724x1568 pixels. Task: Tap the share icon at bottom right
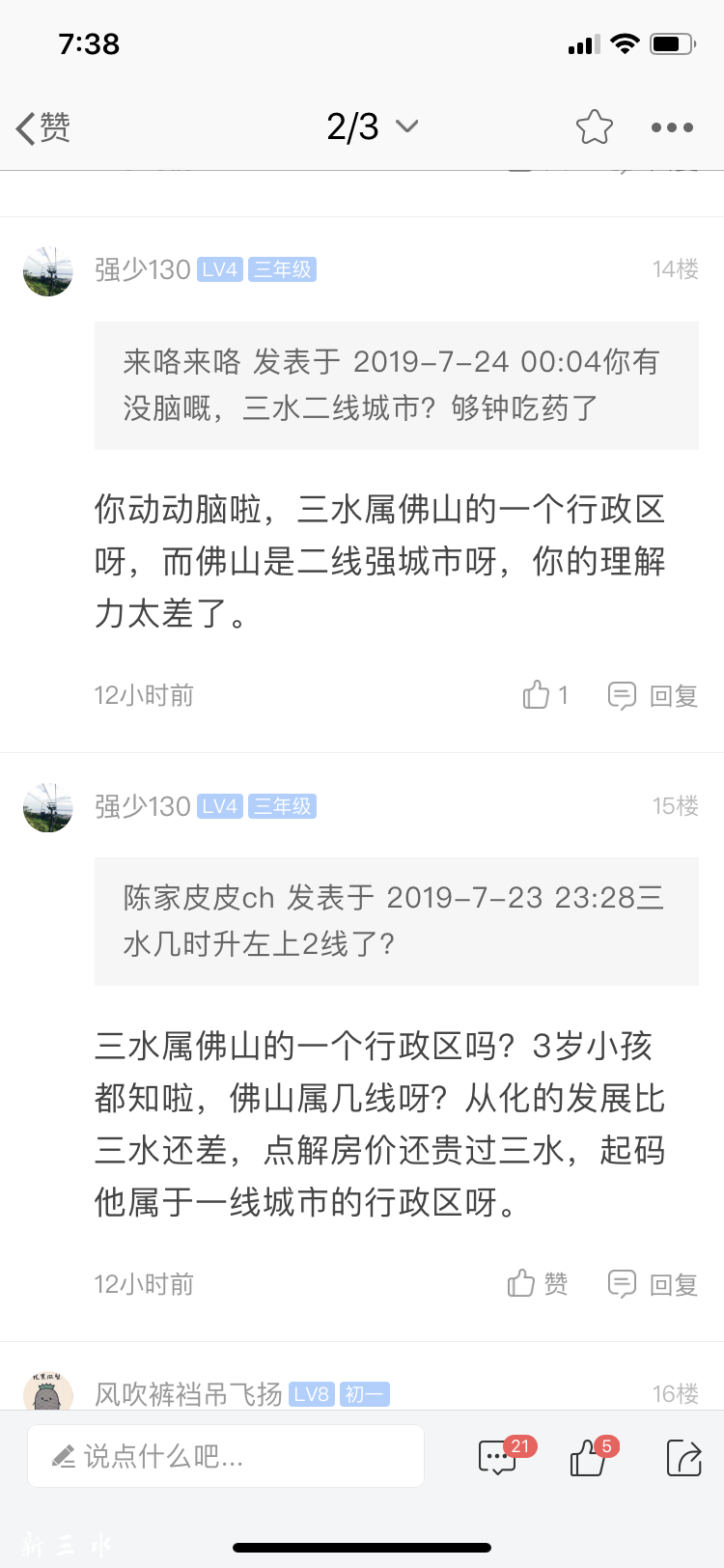[682, 1456]
